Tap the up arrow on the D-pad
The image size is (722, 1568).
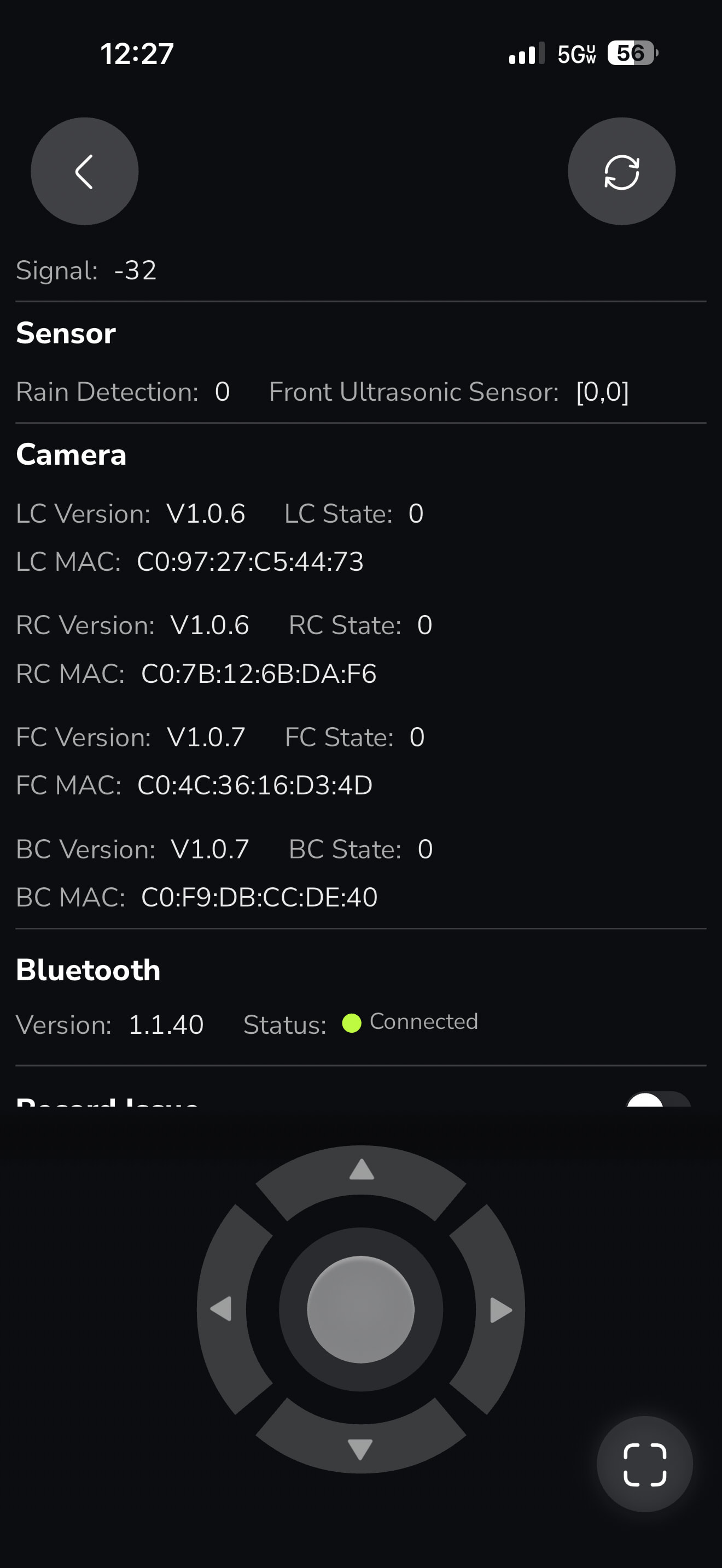tap(361, 1171)
